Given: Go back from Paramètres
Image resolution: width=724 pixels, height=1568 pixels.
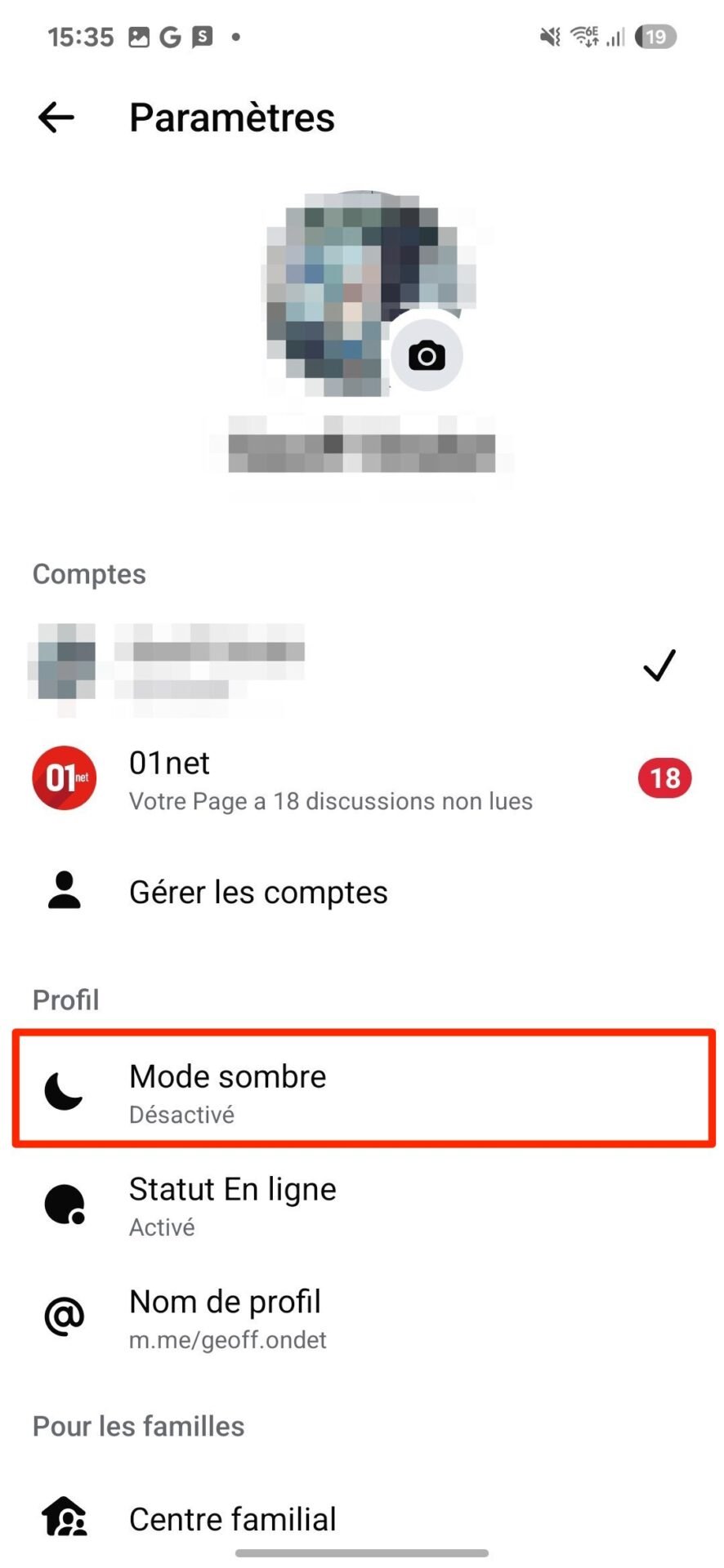Looking at the screenshot, I should pyautogui.click(x=56, y=118).
